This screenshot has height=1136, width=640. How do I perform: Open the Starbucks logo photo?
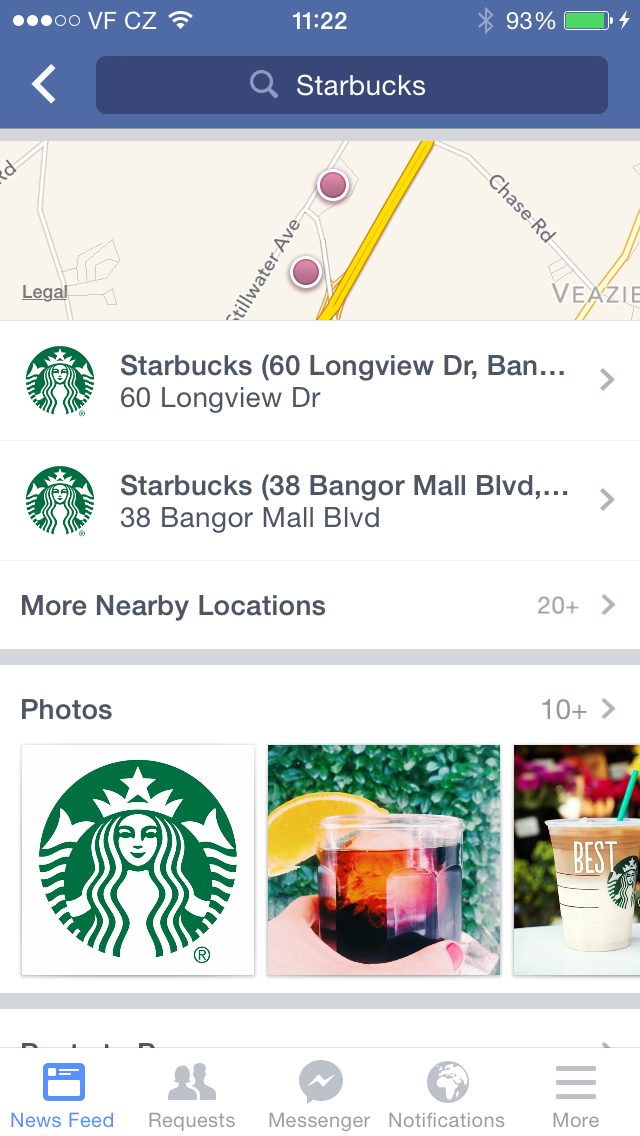(138, 860)
